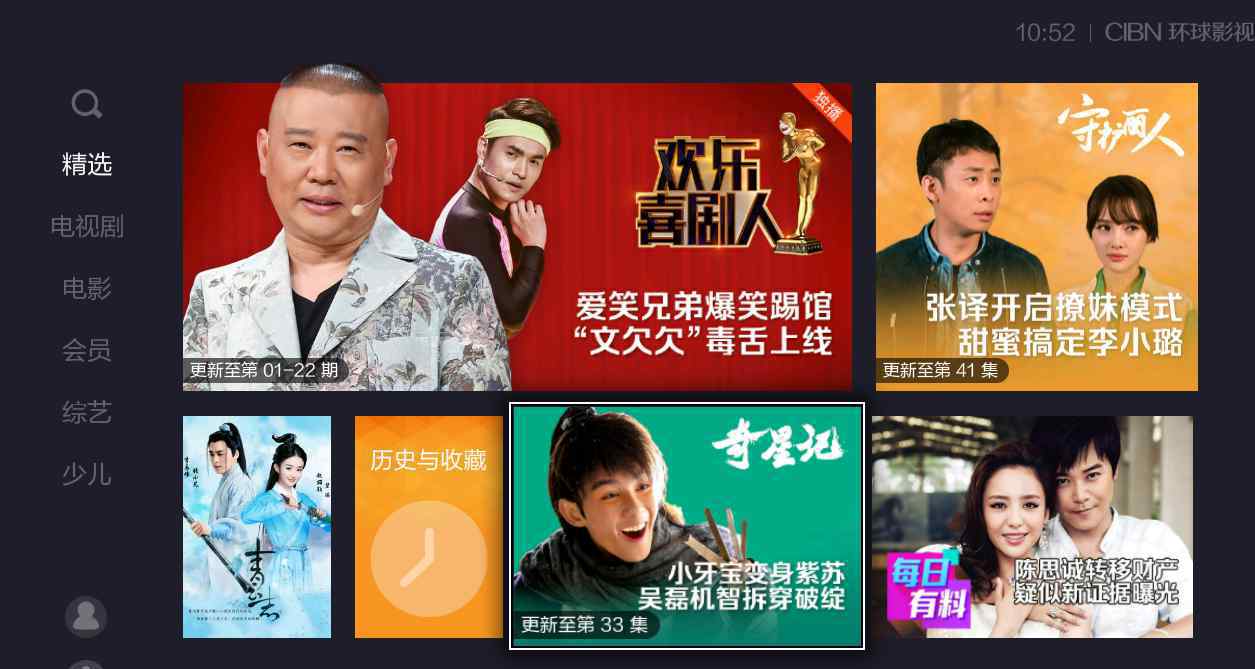
Task: Go to the 综艺 tab
Action: click(x=87, y=412)
